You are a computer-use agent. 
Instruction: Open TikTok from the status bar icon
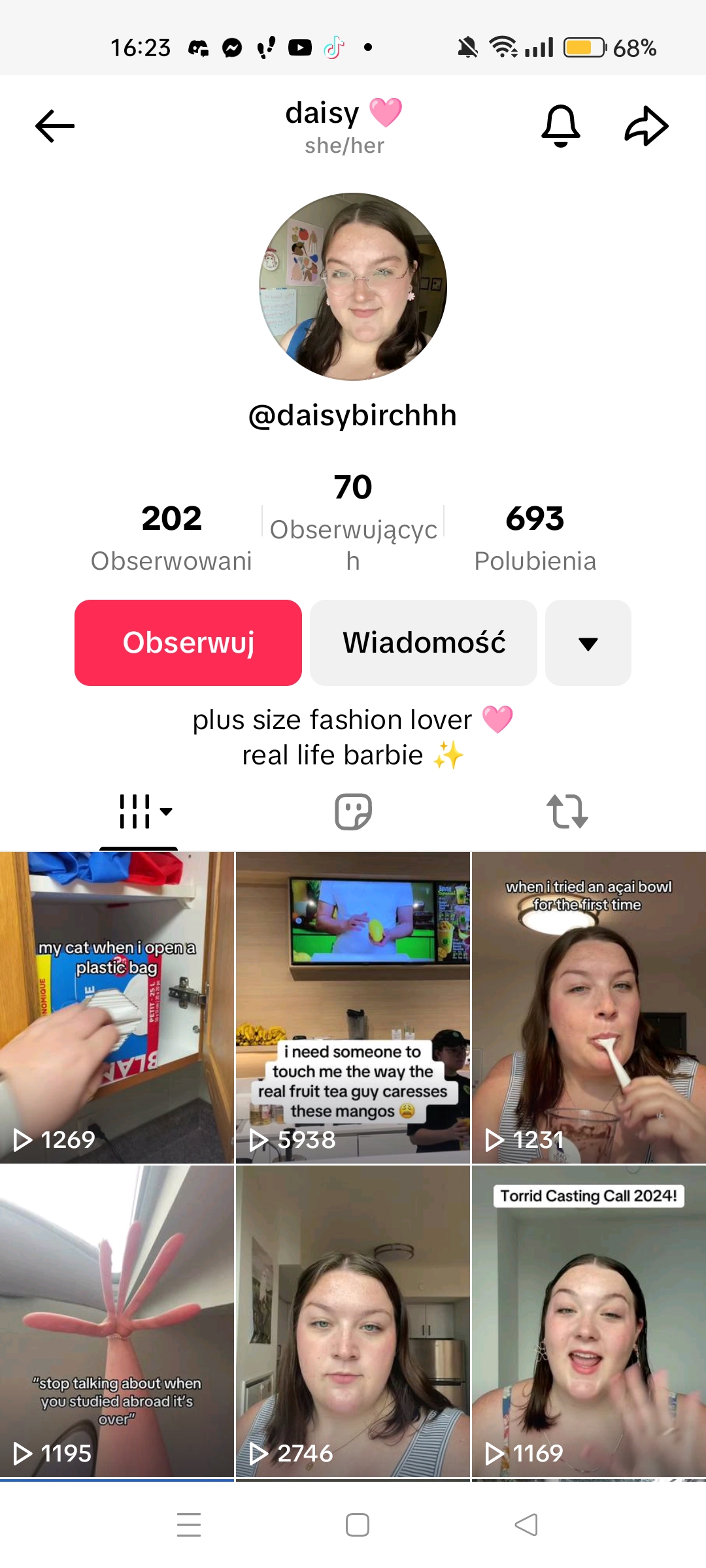335,47
